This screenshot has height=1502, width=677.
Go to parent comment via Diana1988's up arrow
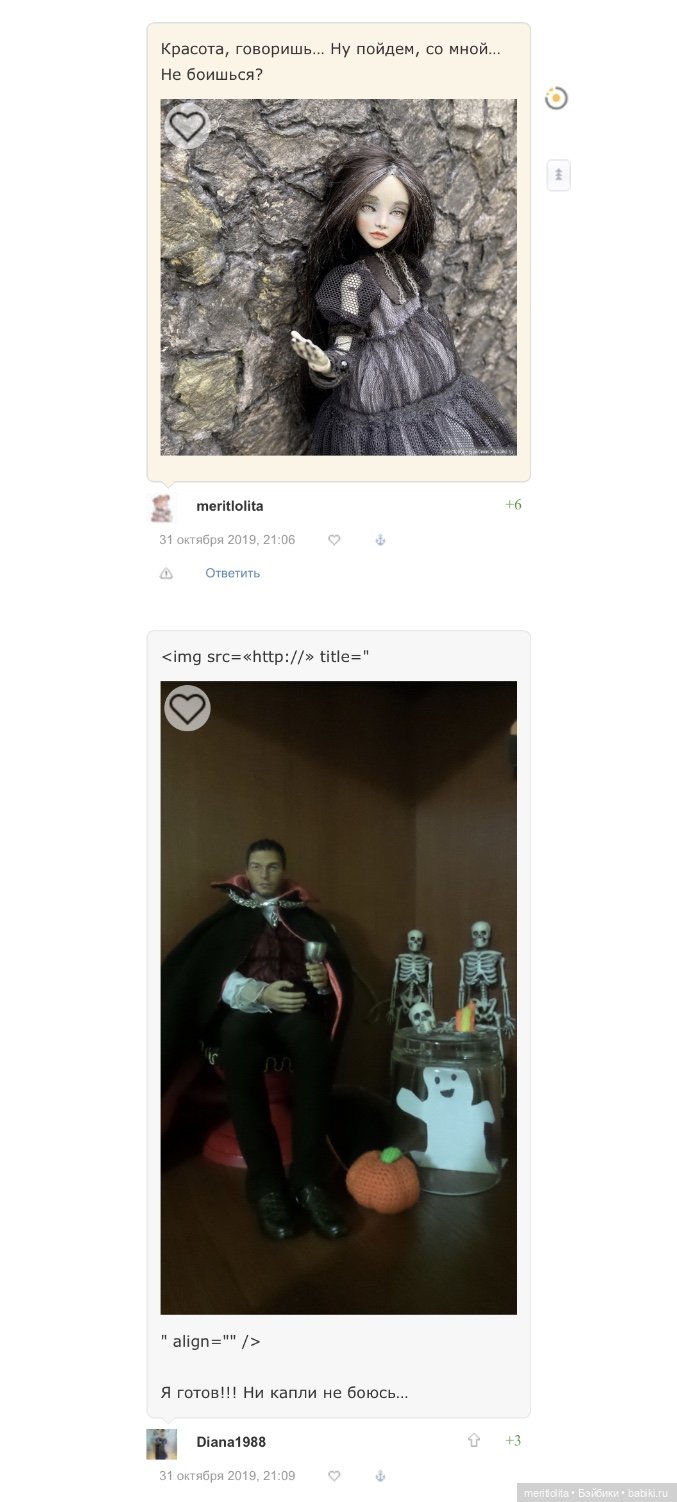pos(474,1441)
